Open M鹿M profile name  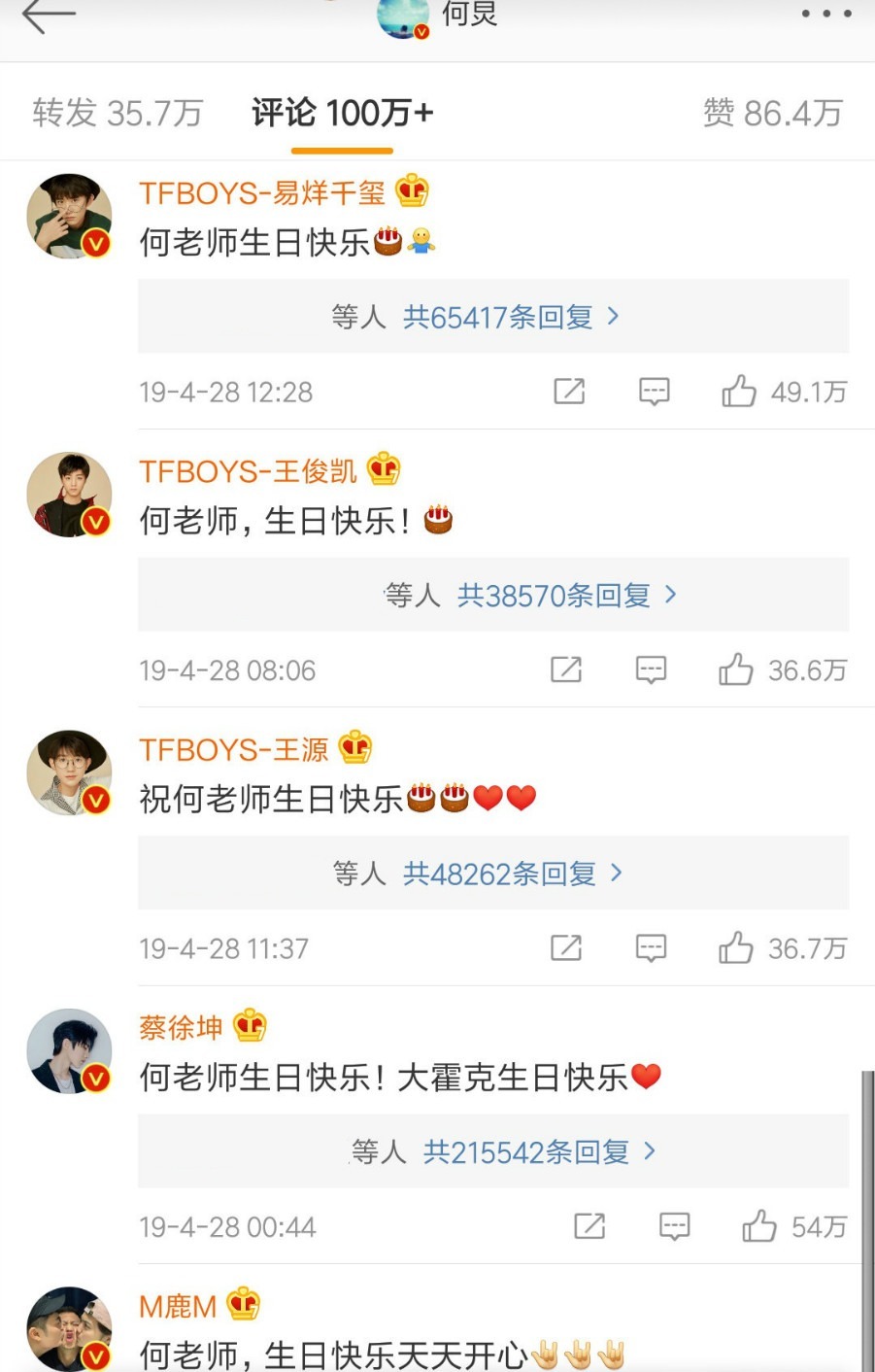point(178,1306)
